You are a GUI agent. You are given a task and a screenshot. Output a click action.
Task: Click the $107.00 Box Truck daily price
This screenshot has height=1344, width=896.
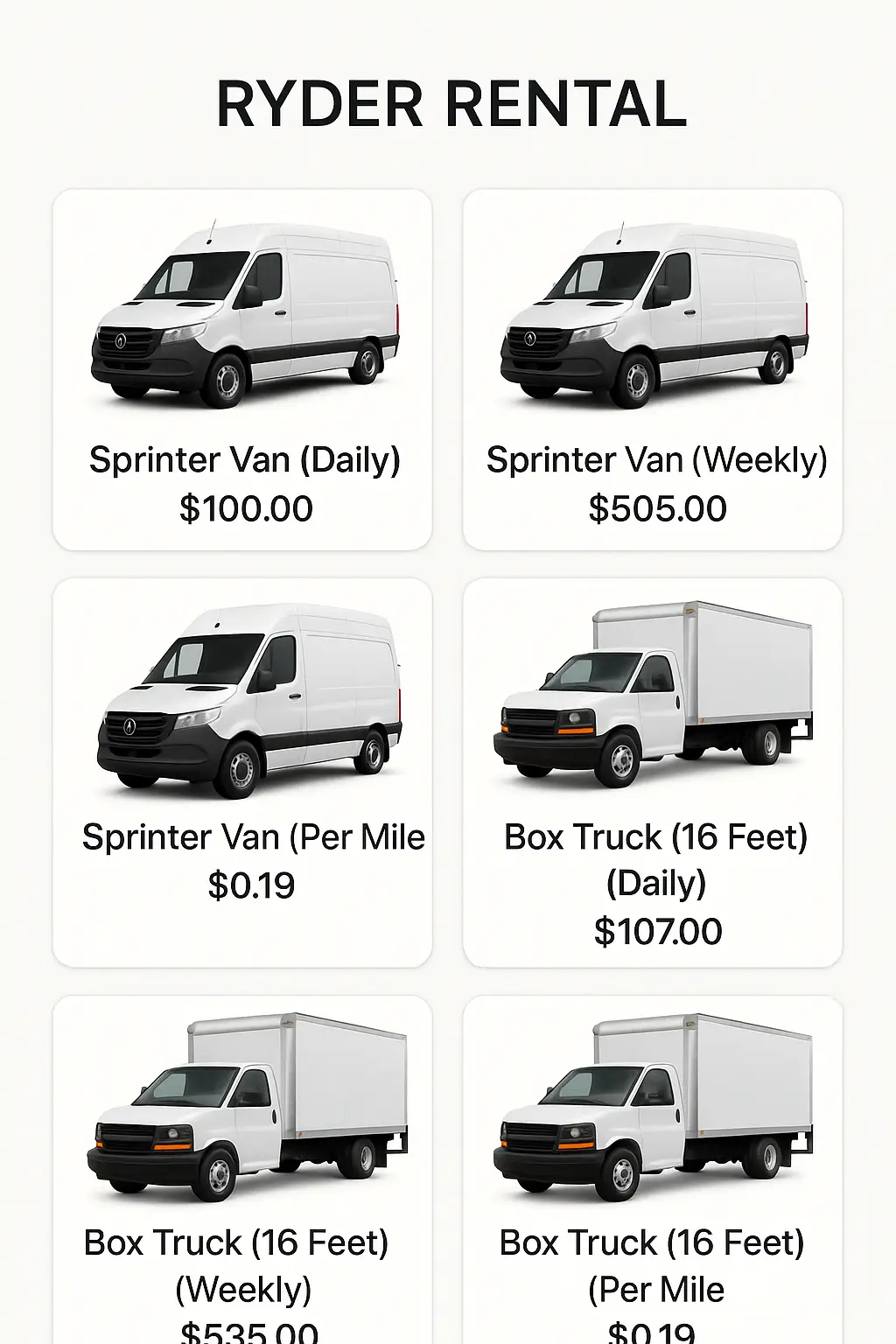pos(658,933)
